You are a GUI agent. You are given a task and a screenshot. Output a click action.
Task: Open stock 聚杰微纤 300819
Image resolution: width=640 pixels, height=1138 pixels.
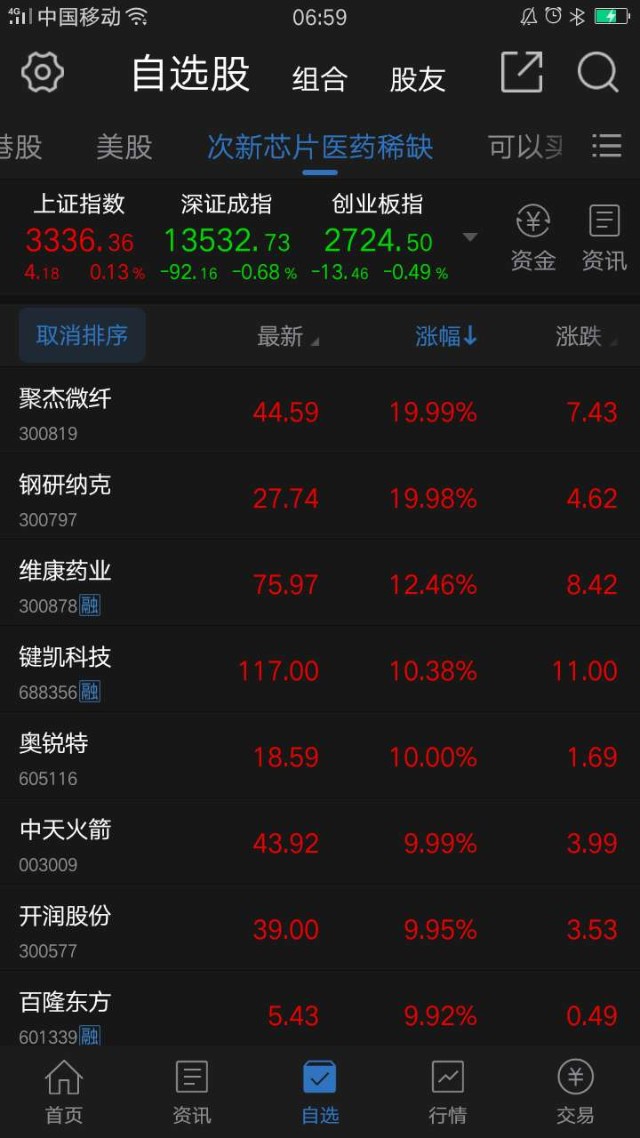[320, 412]
